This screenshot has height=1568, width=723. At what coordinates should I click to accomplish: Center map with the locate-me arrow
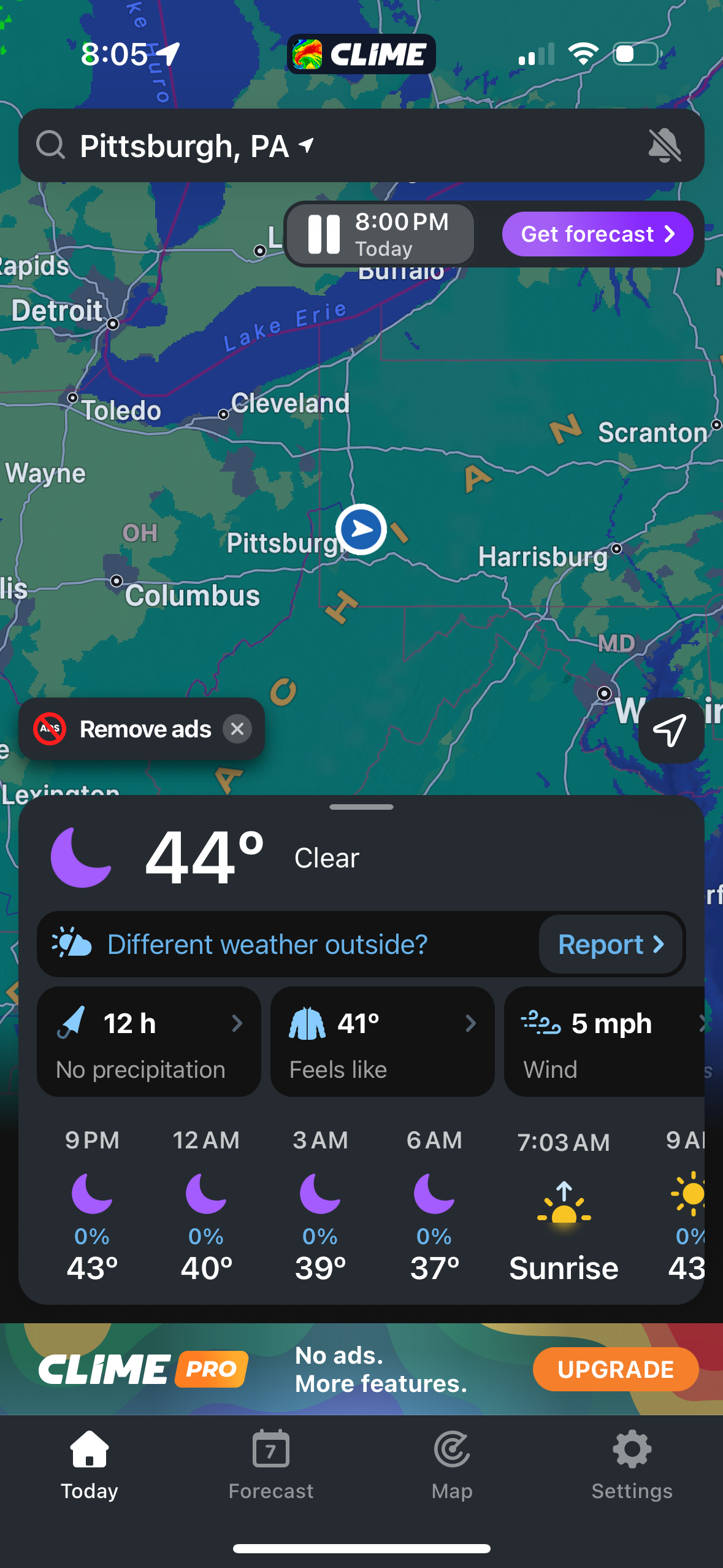coord(670,729)
